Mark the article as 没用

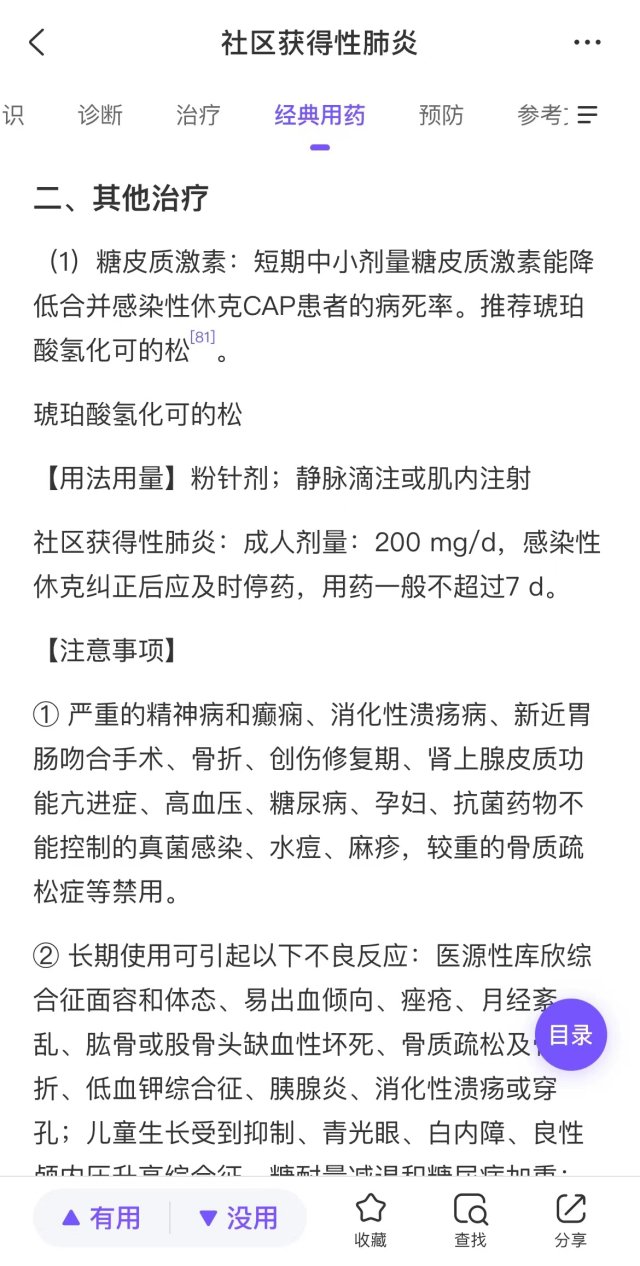tap(238, 1218)
